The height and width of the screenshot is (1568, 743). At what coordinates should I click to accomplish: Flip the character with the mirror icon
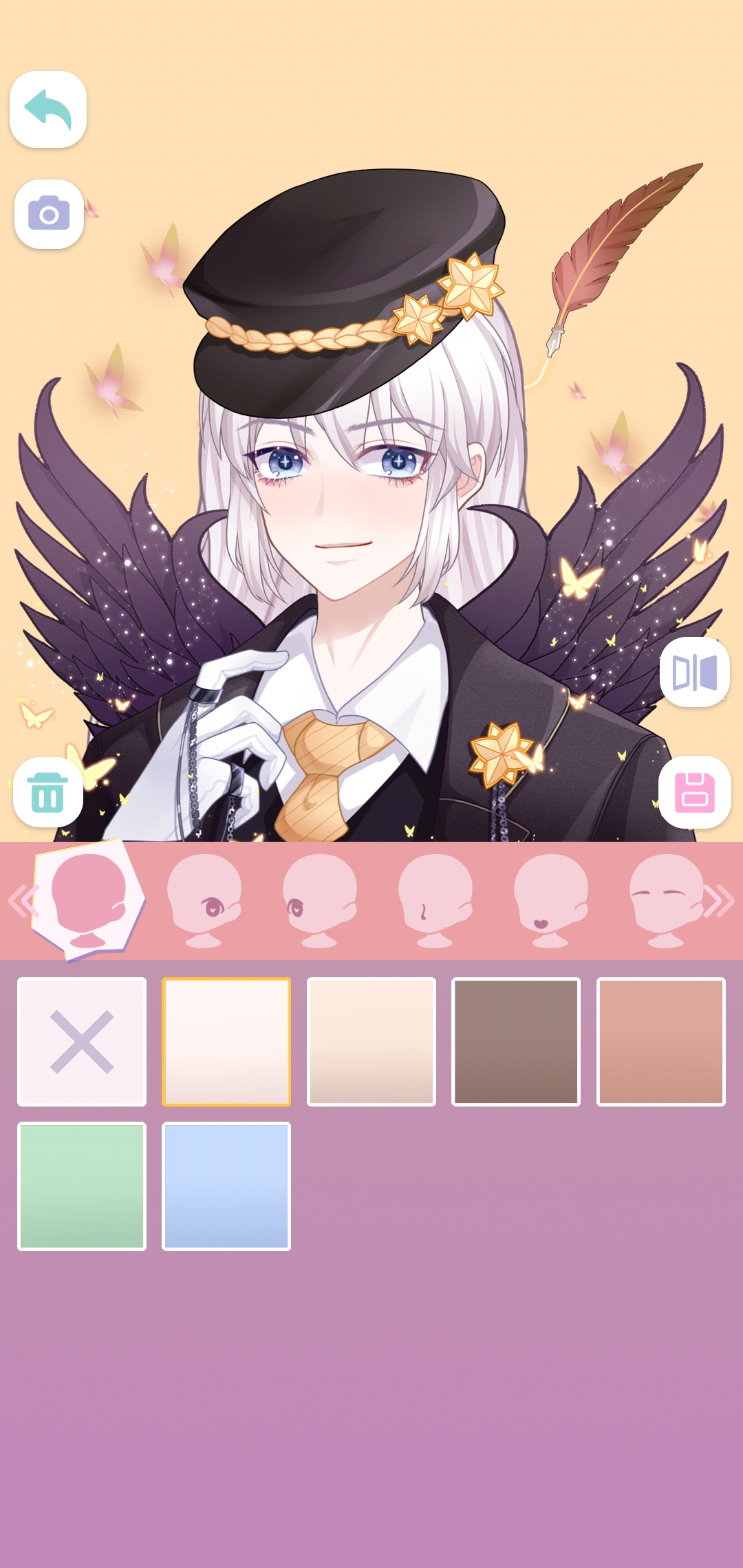[x=695, y=672]
